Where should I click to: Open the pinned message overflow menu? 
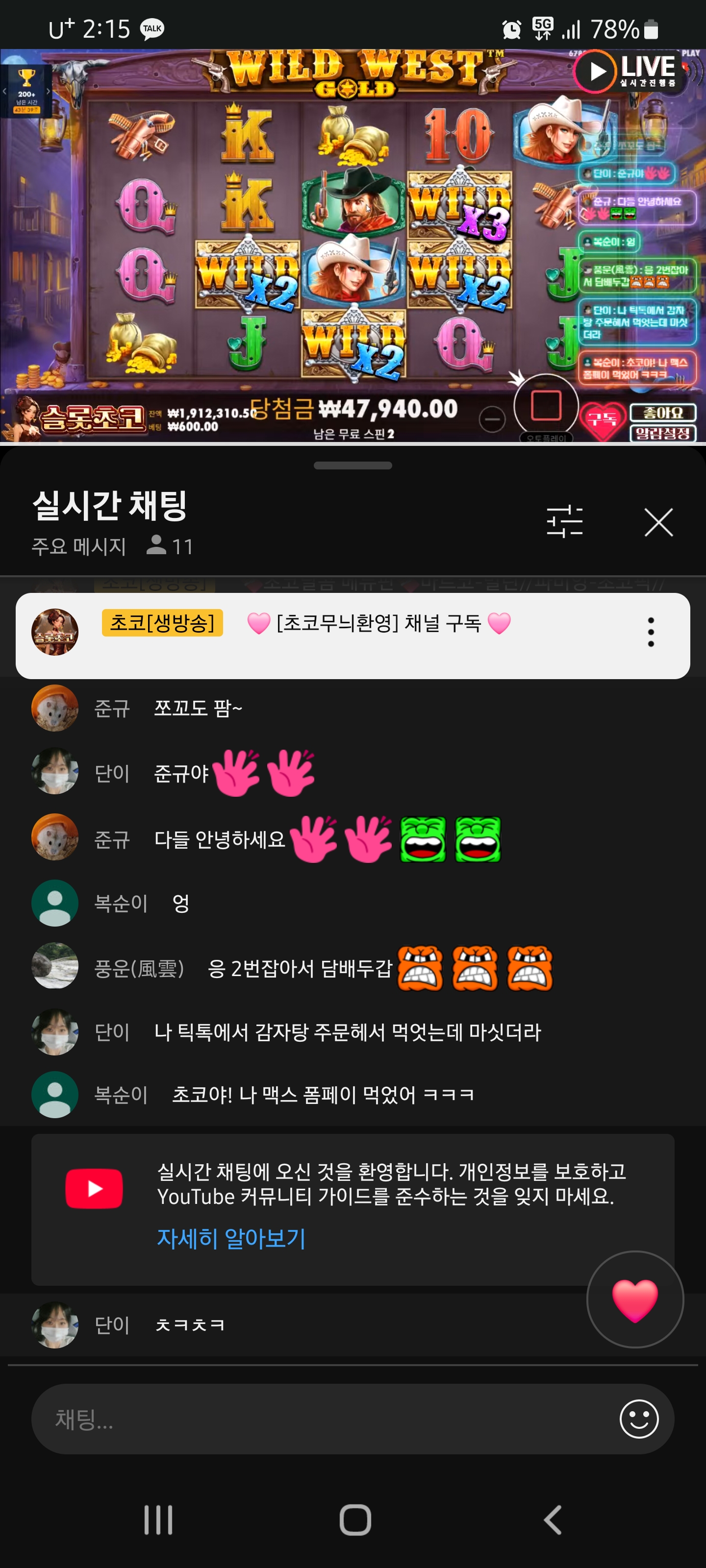click(x=651, y=632)
